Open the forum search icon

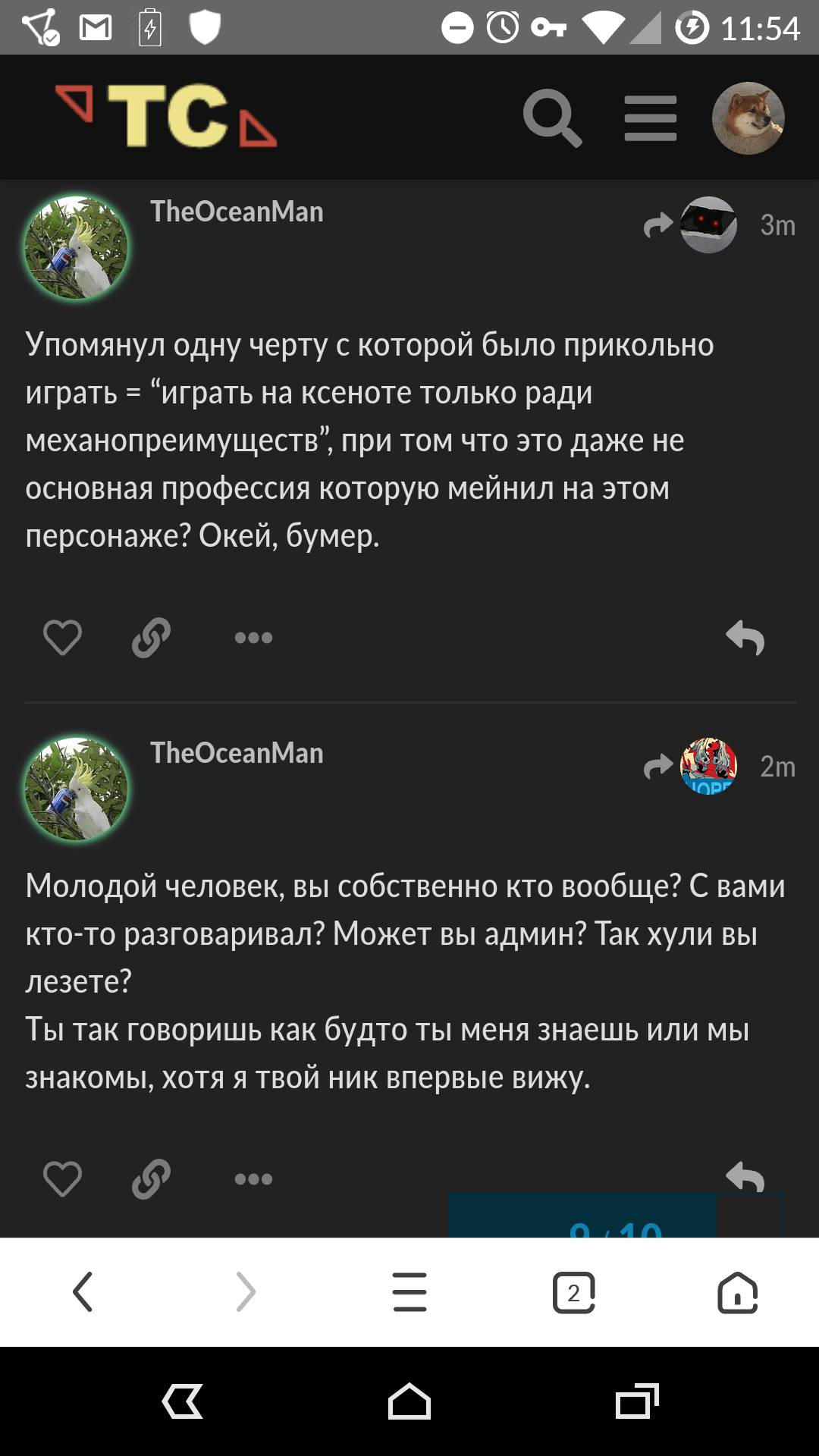552,118
